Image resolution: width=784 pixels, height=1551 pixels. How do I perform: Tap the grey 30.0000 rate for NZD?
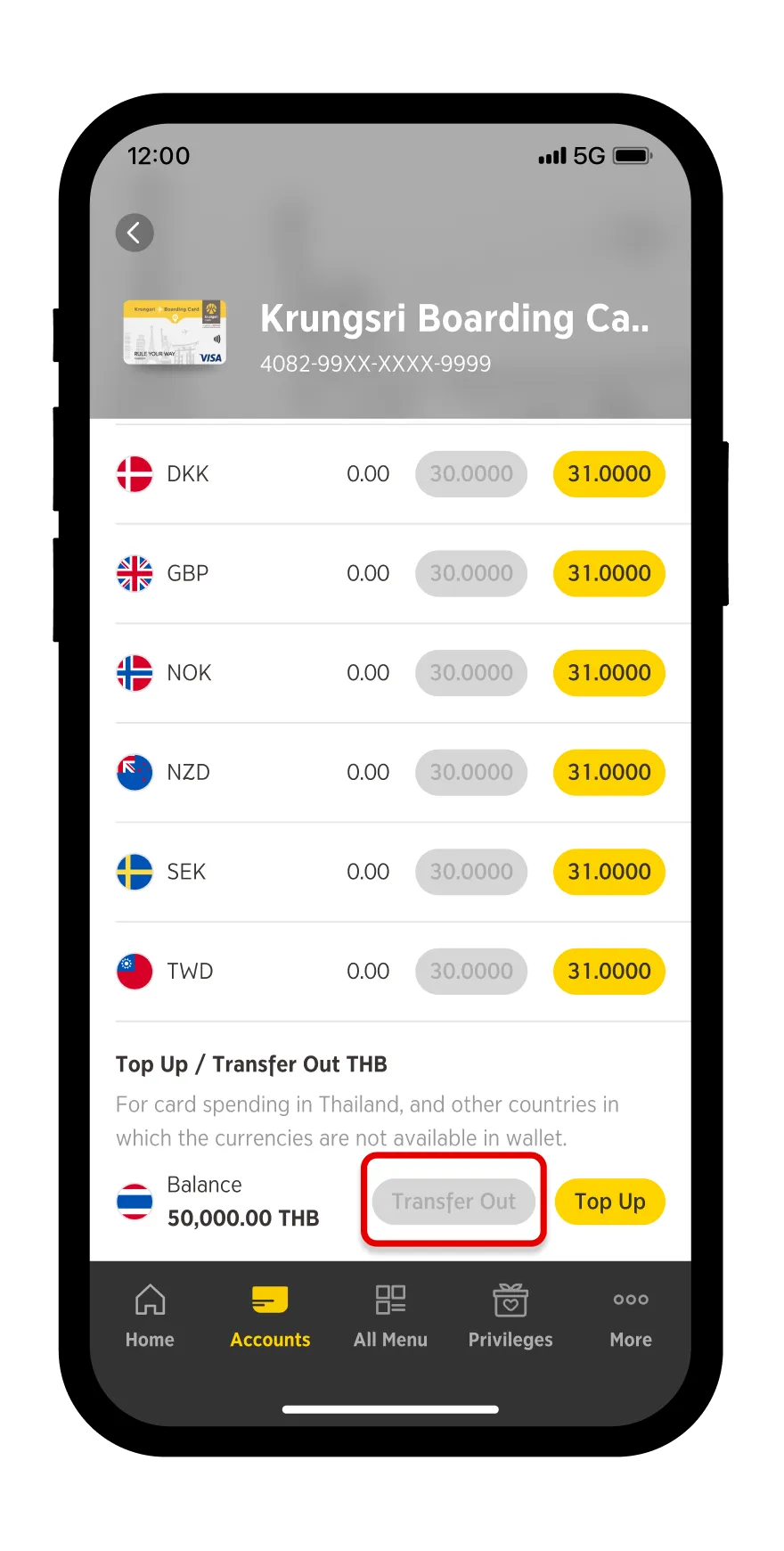click(471, 772)
